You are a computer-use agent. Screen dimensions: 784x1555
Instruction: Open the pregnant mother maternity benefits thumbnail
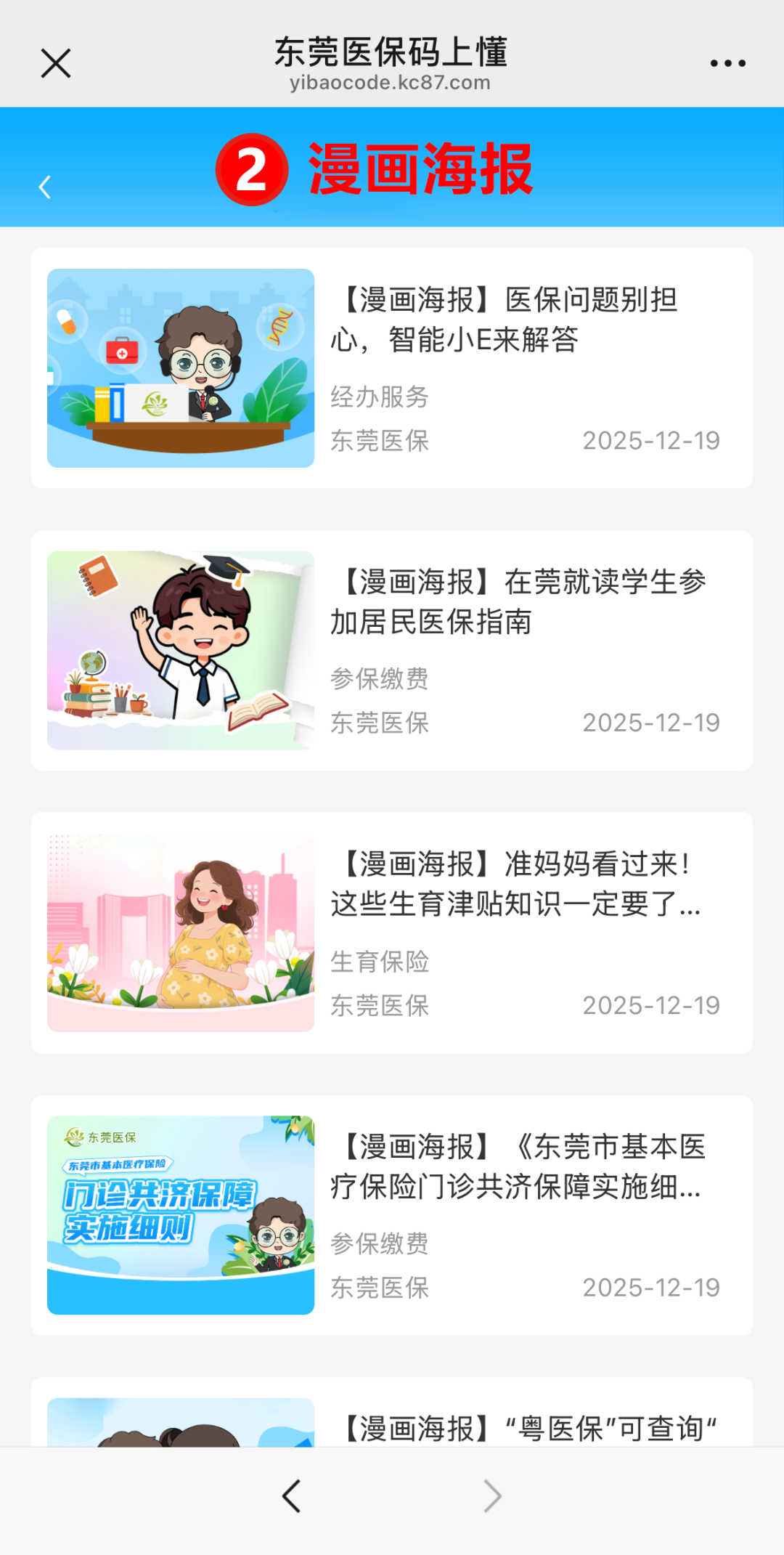(x=180, y=932)
